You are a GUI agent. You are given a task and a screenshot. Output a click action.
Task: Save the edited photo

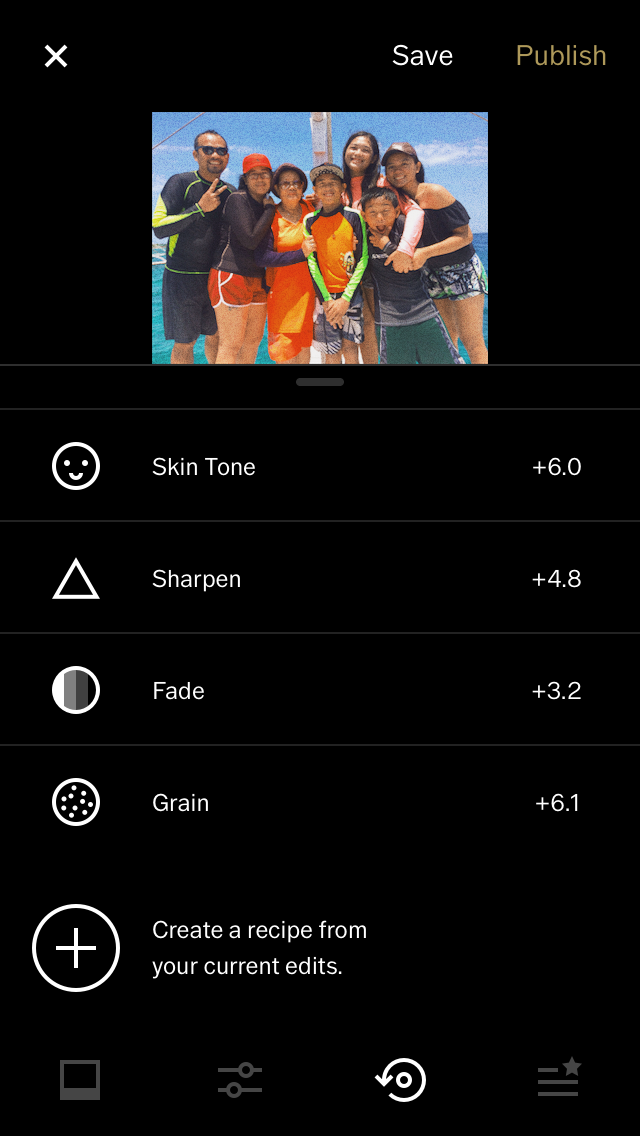(423, 56)
